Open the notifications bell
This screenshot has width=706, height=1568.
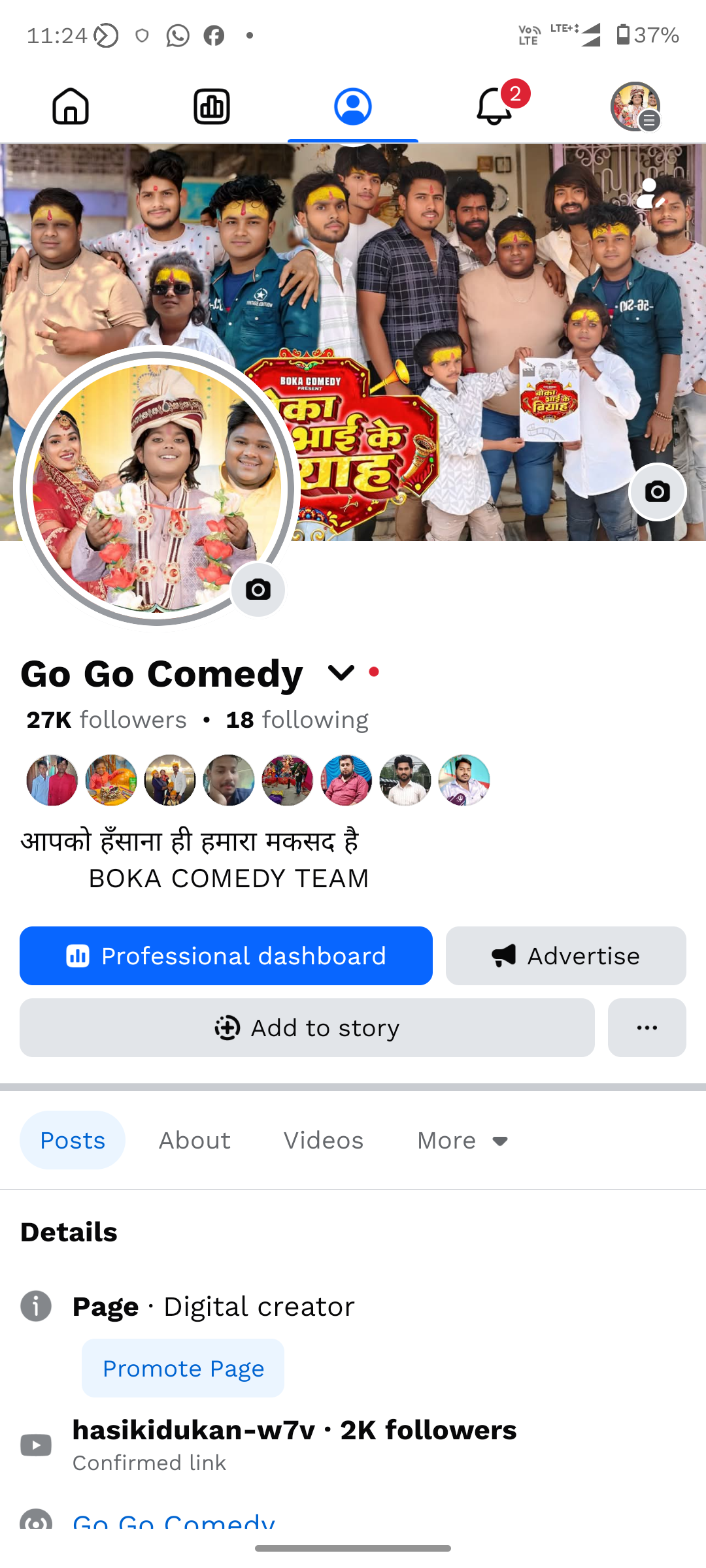pos(494,106)
